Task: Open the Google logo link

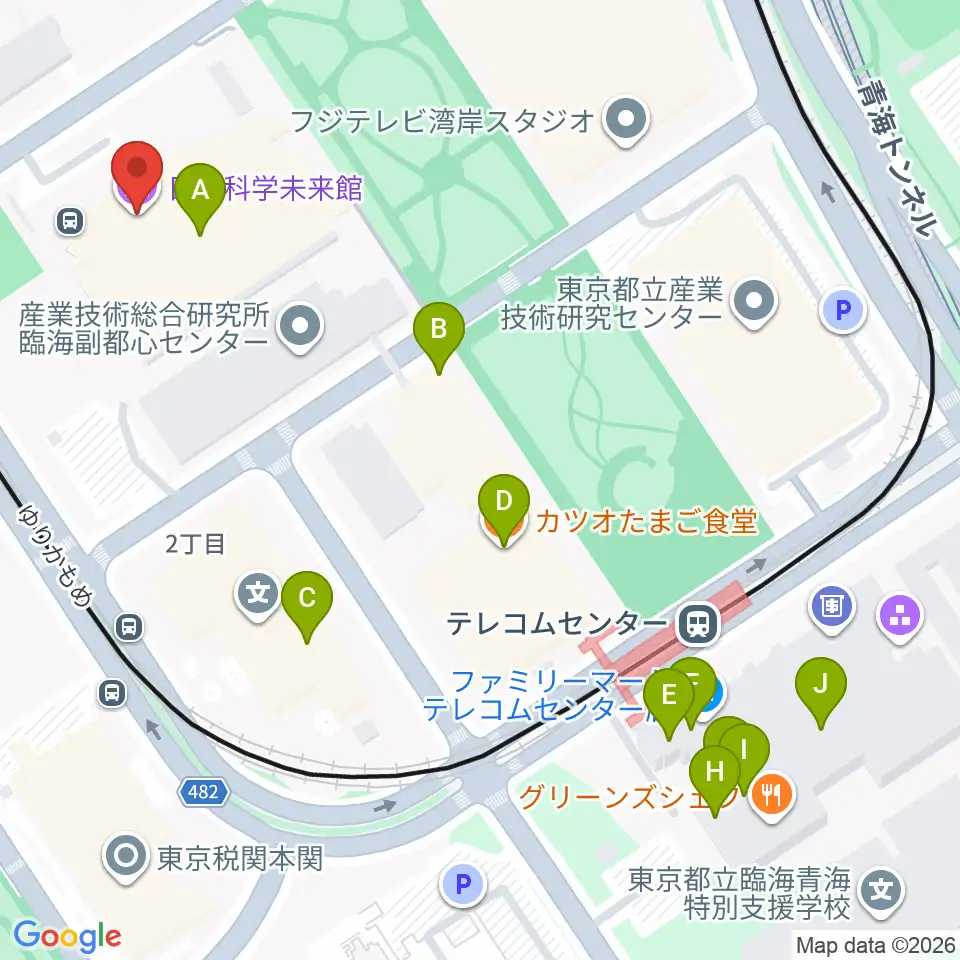Action: (67, 937)
